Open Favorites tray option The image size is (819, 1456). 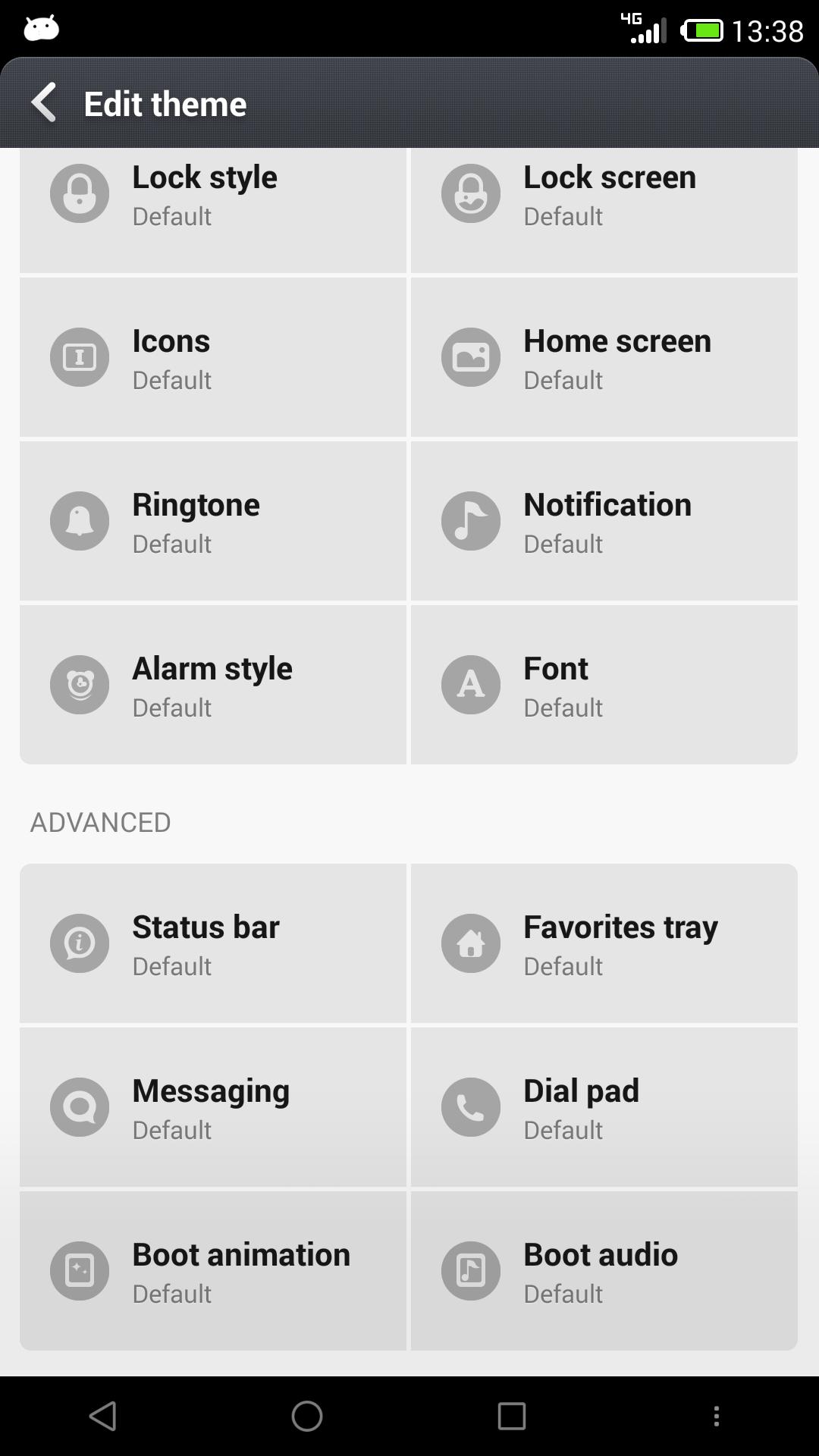604,943
